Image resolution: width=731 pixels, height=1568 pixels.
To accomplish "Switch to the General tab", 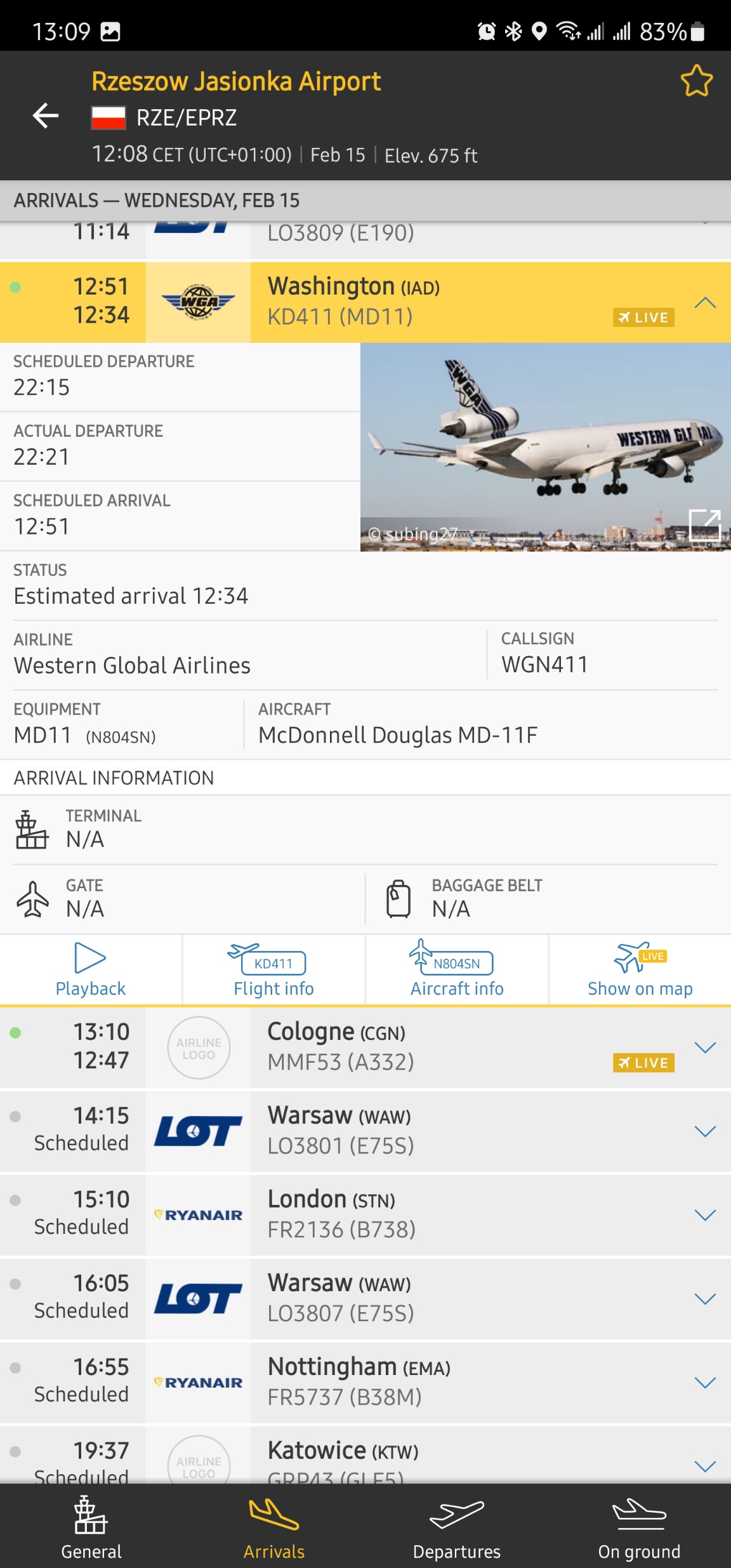I will coord(91,1527).
